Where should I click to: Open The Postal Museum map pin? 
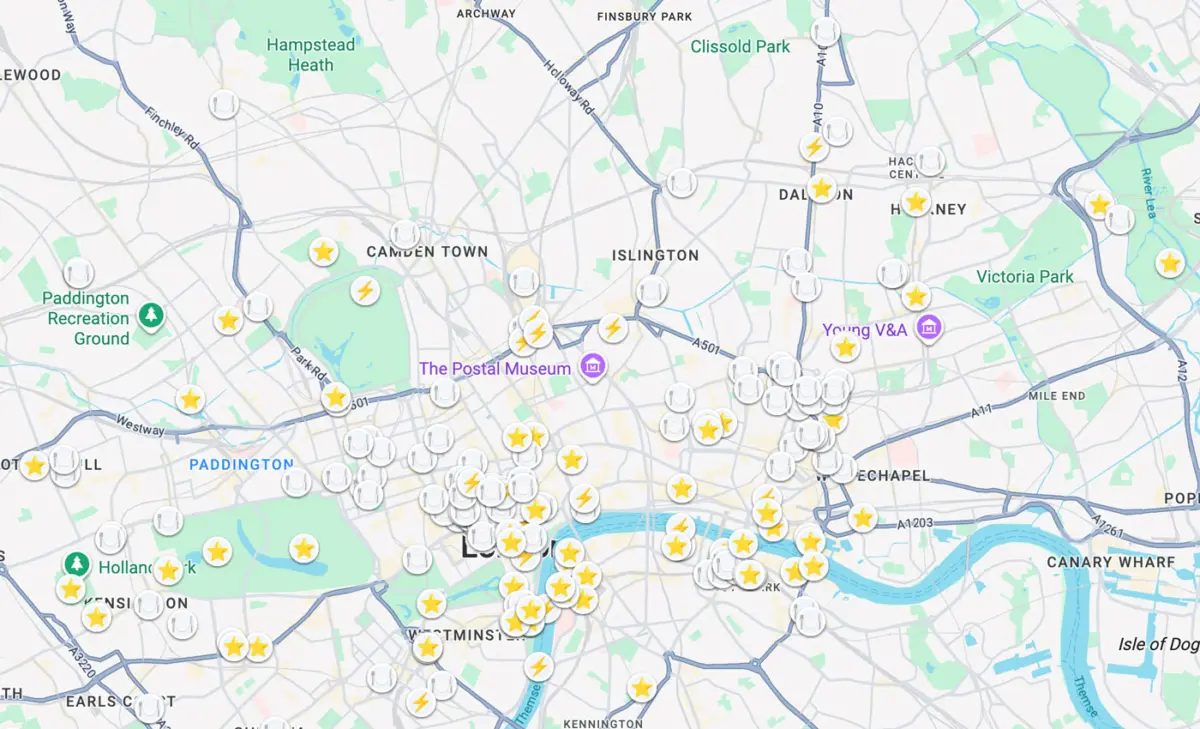tap(593, 367)
